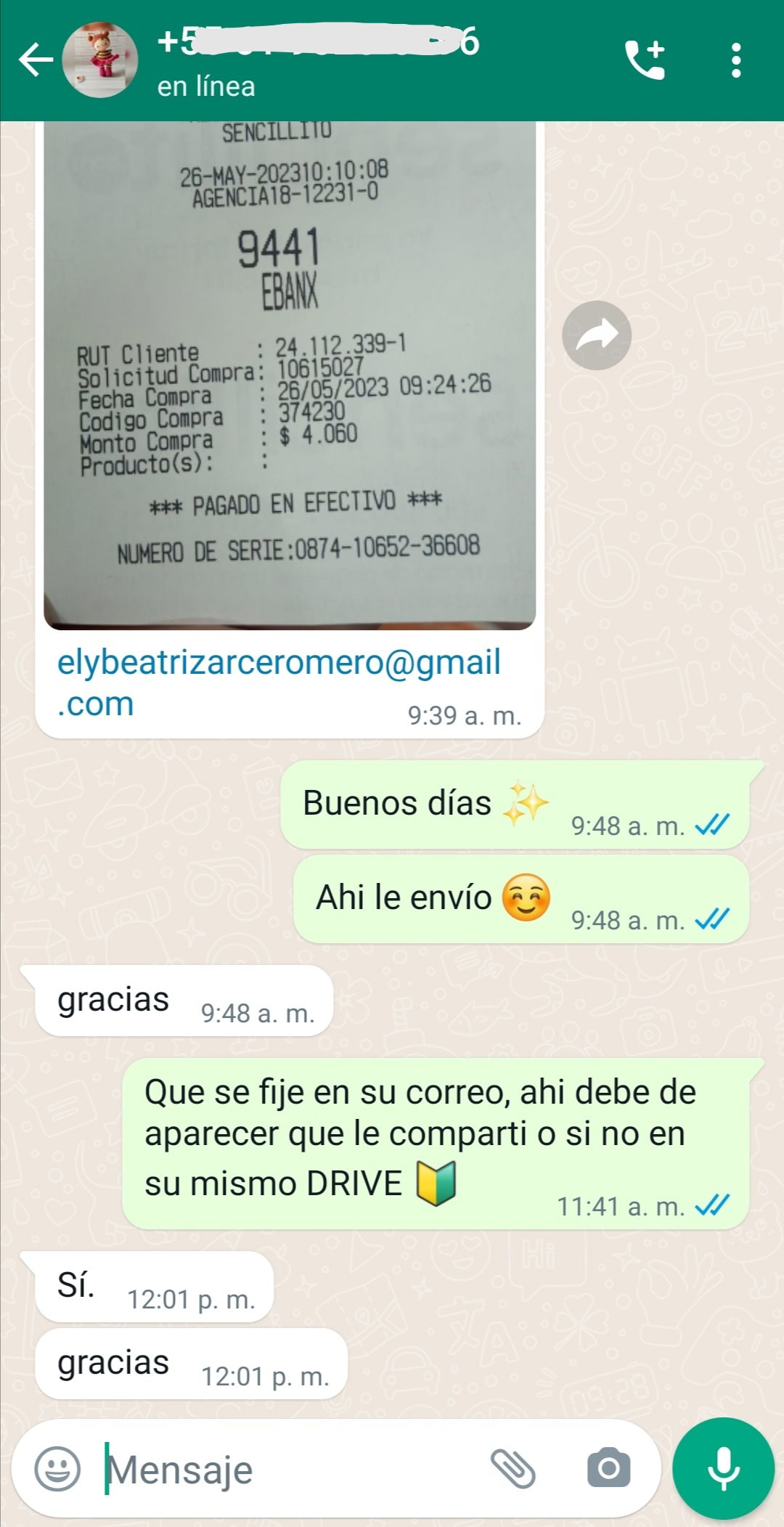This screenshot has height=1527, width=784.
Task: Start a call with this contact
Action: point(645,60)
